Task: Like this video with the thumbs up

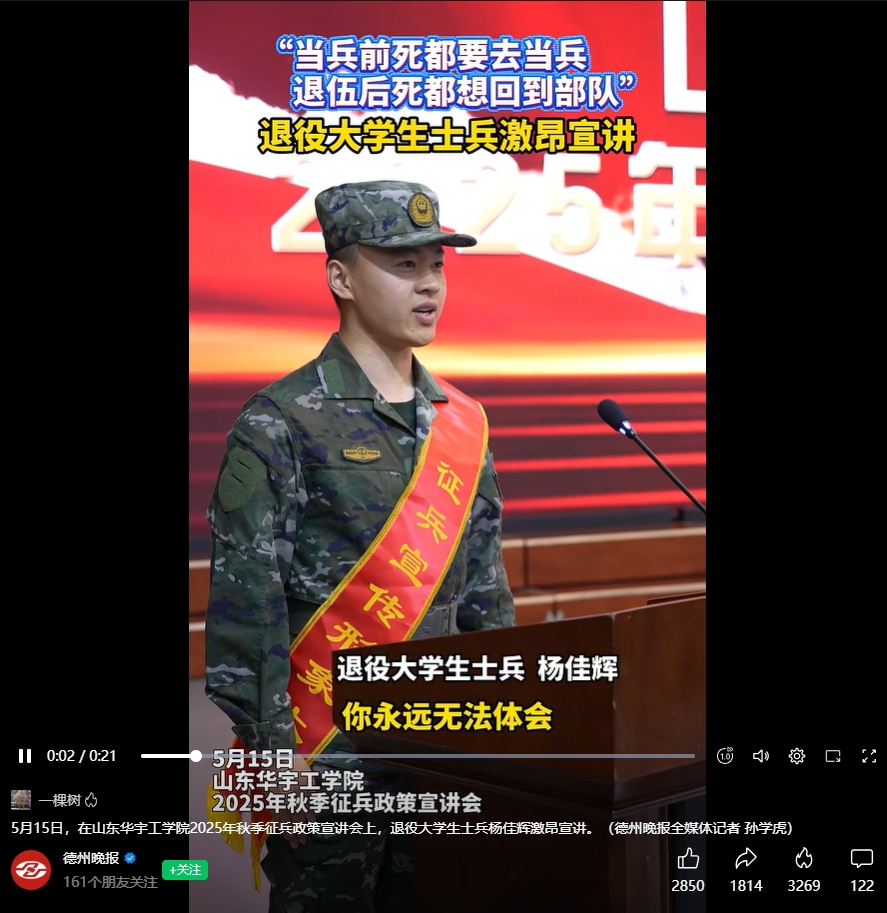Action: click(x=688, y=859)
